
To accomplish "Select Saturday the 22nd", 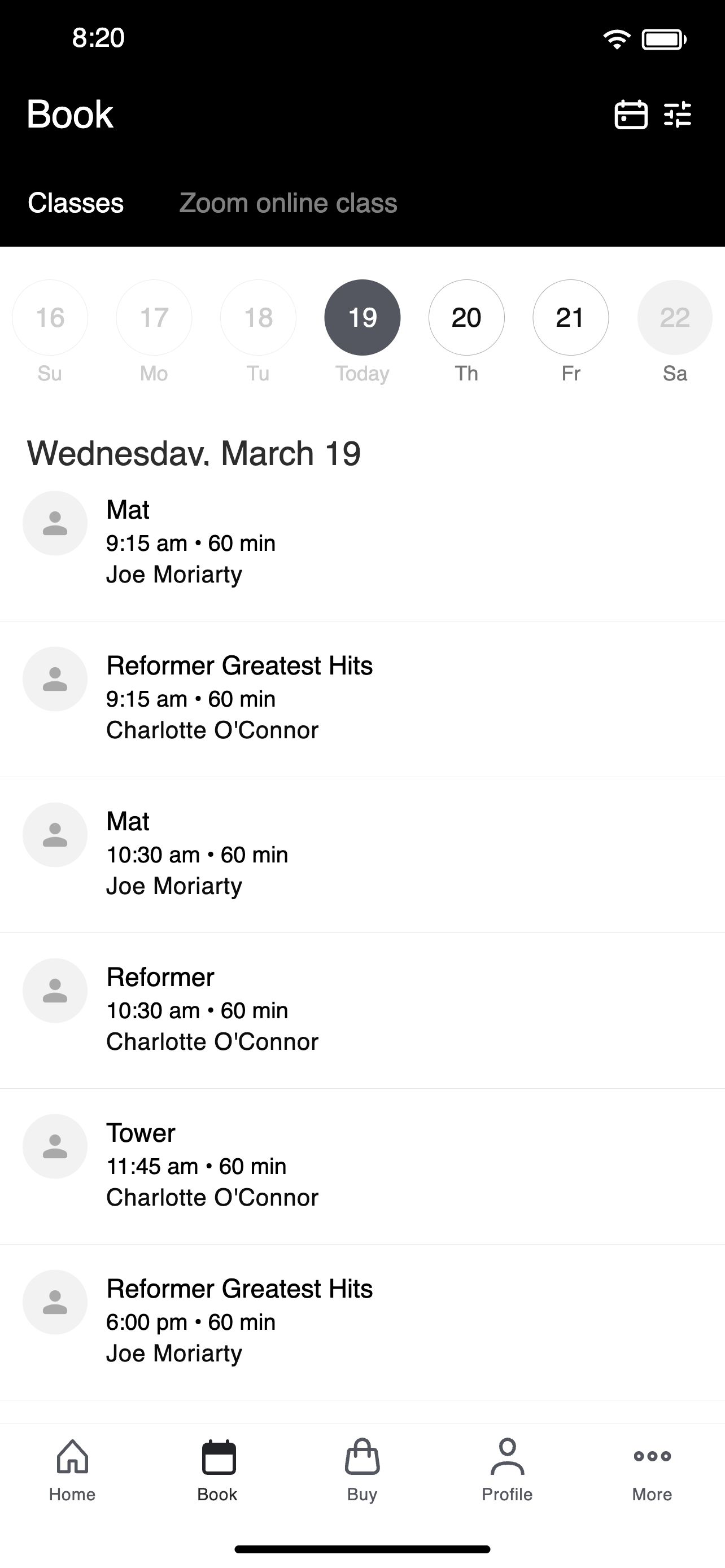I will tap(675, 317).
